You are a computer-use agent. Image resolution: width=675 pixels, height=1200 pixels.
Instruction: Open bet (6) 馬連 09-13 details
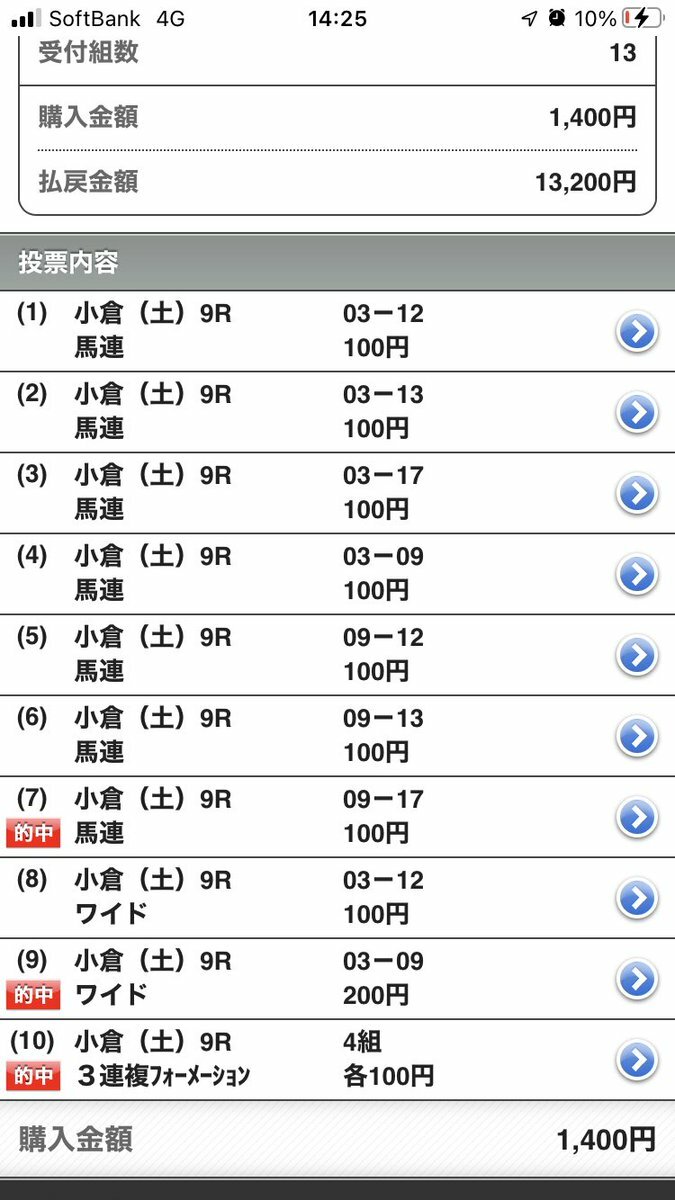(337, 736)
